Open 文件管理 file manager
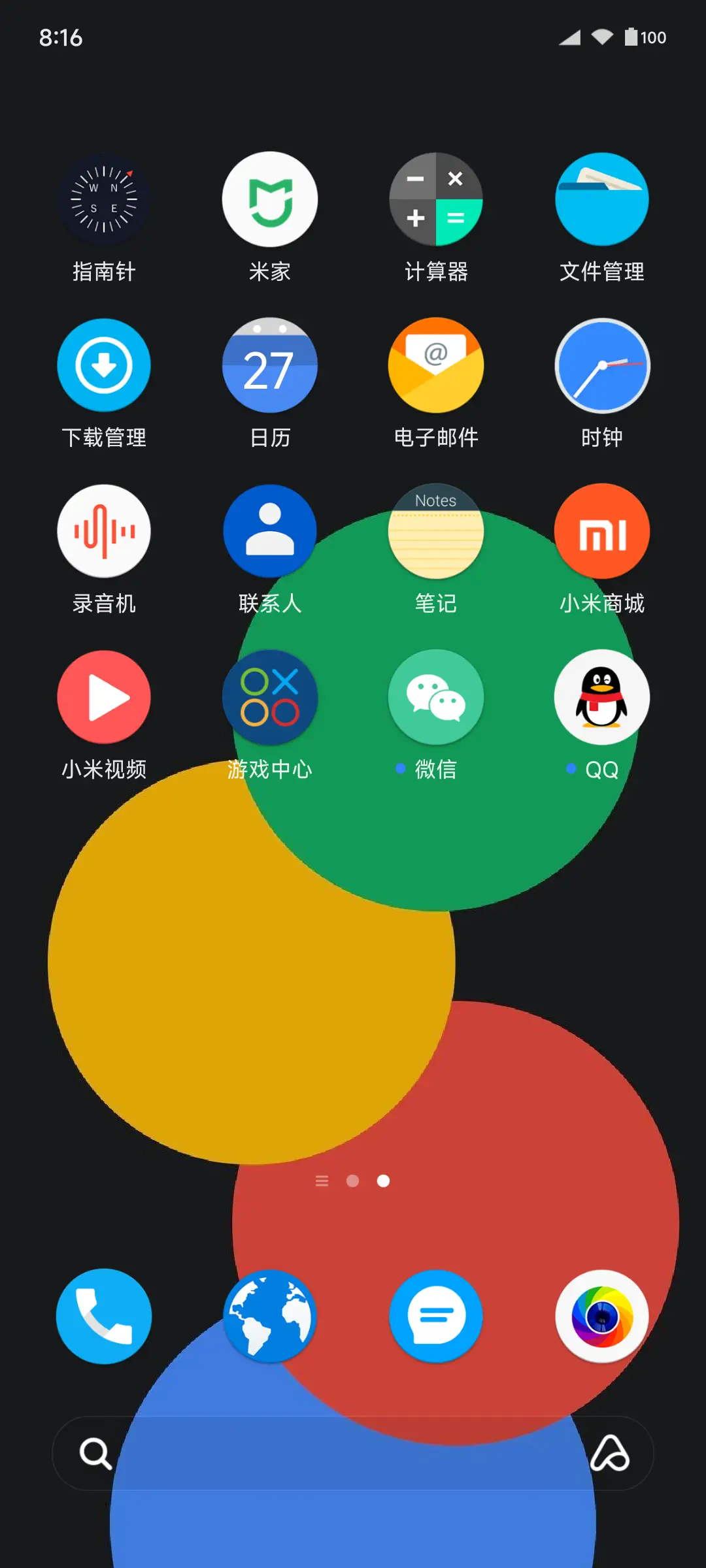 pos(602,199)
